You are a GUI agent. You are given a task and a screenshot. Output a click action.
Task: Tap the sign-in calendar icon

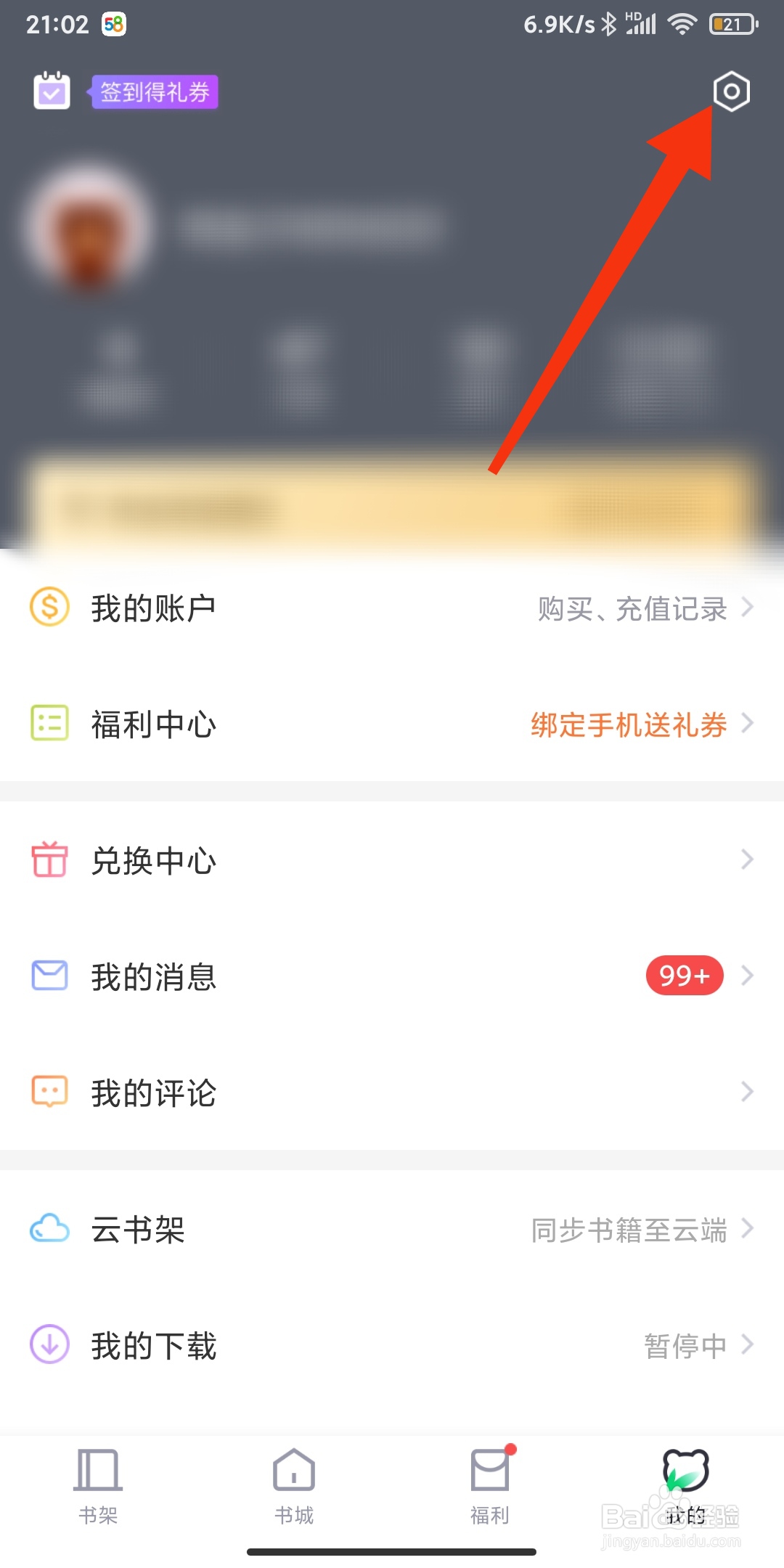click(x=51, y=90)
